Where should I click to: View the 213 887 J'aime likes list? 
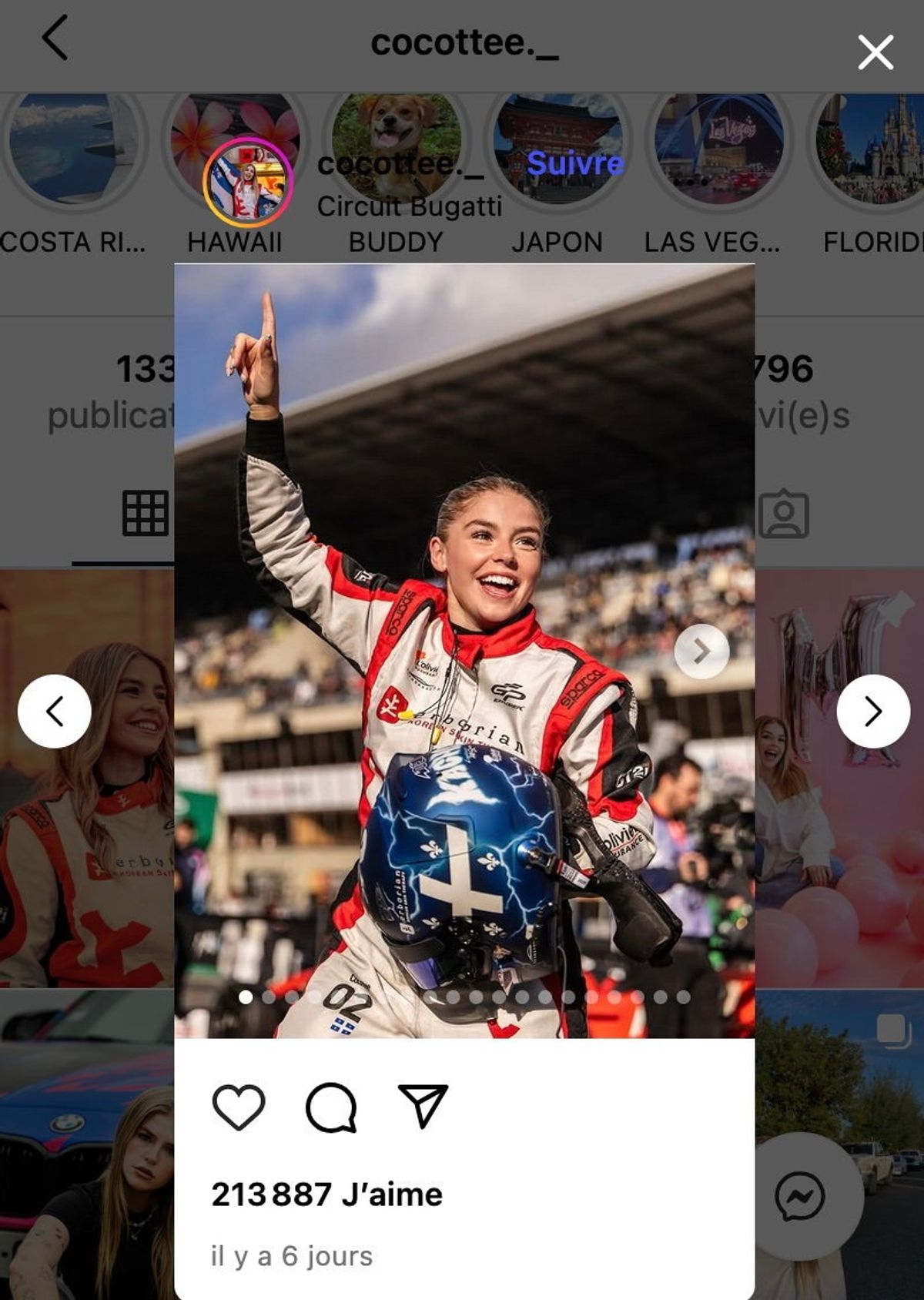coord(326,1194)
